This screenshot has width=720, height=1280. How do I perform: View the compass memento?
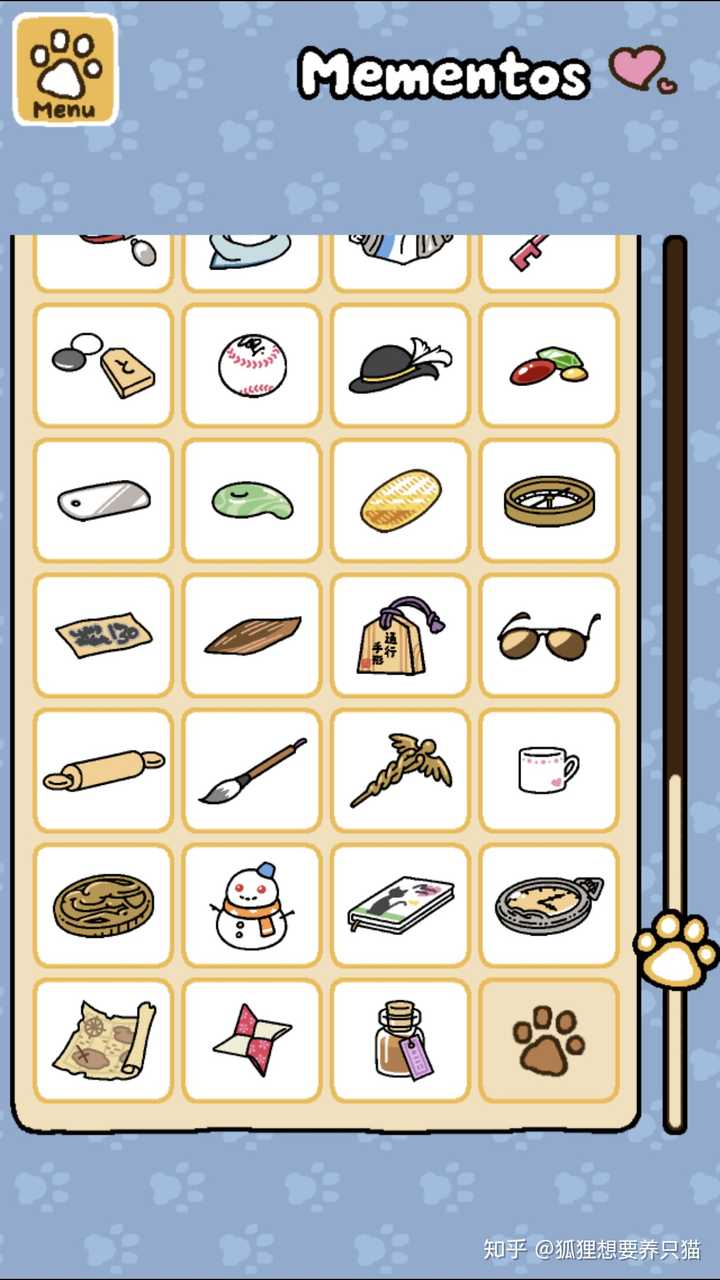[549, 500]
